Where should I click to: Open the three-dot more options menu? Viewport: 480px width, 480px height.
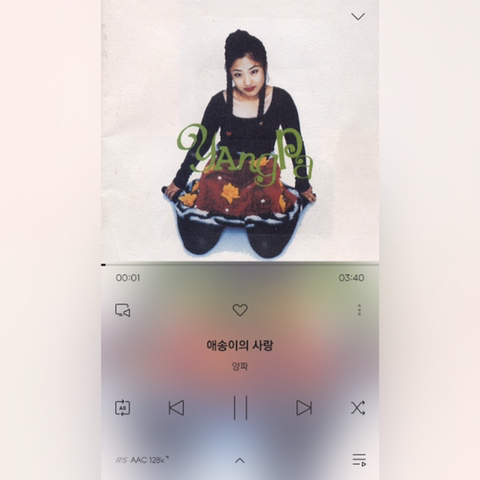(x=359, y=310)
